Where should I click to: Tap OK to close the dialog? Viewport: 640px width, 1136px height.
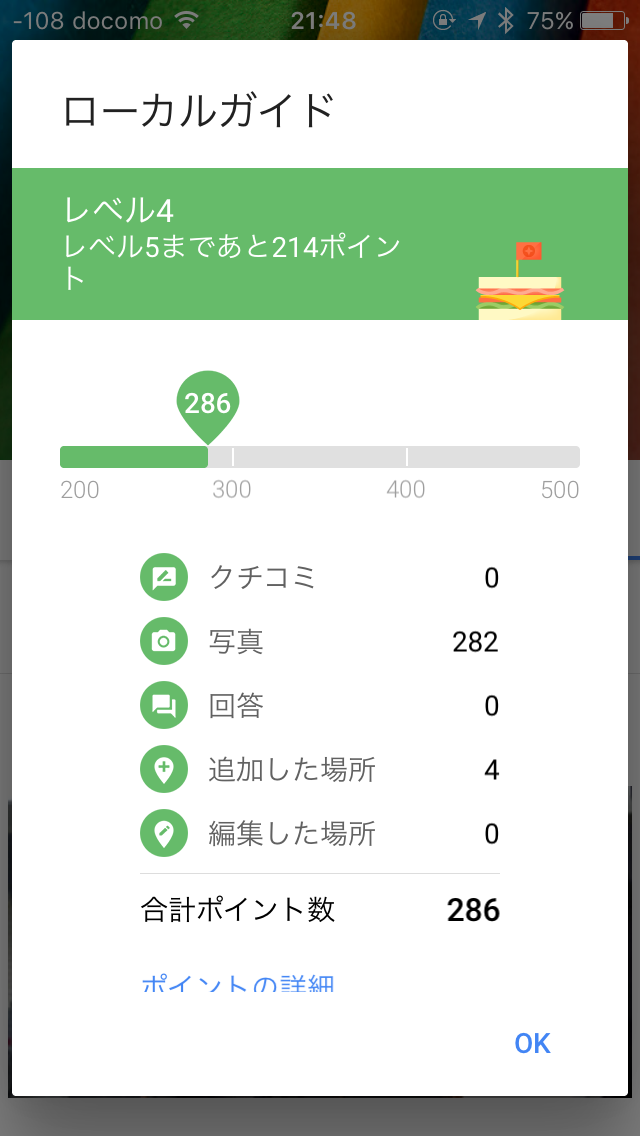click(x=532, y=1043)
